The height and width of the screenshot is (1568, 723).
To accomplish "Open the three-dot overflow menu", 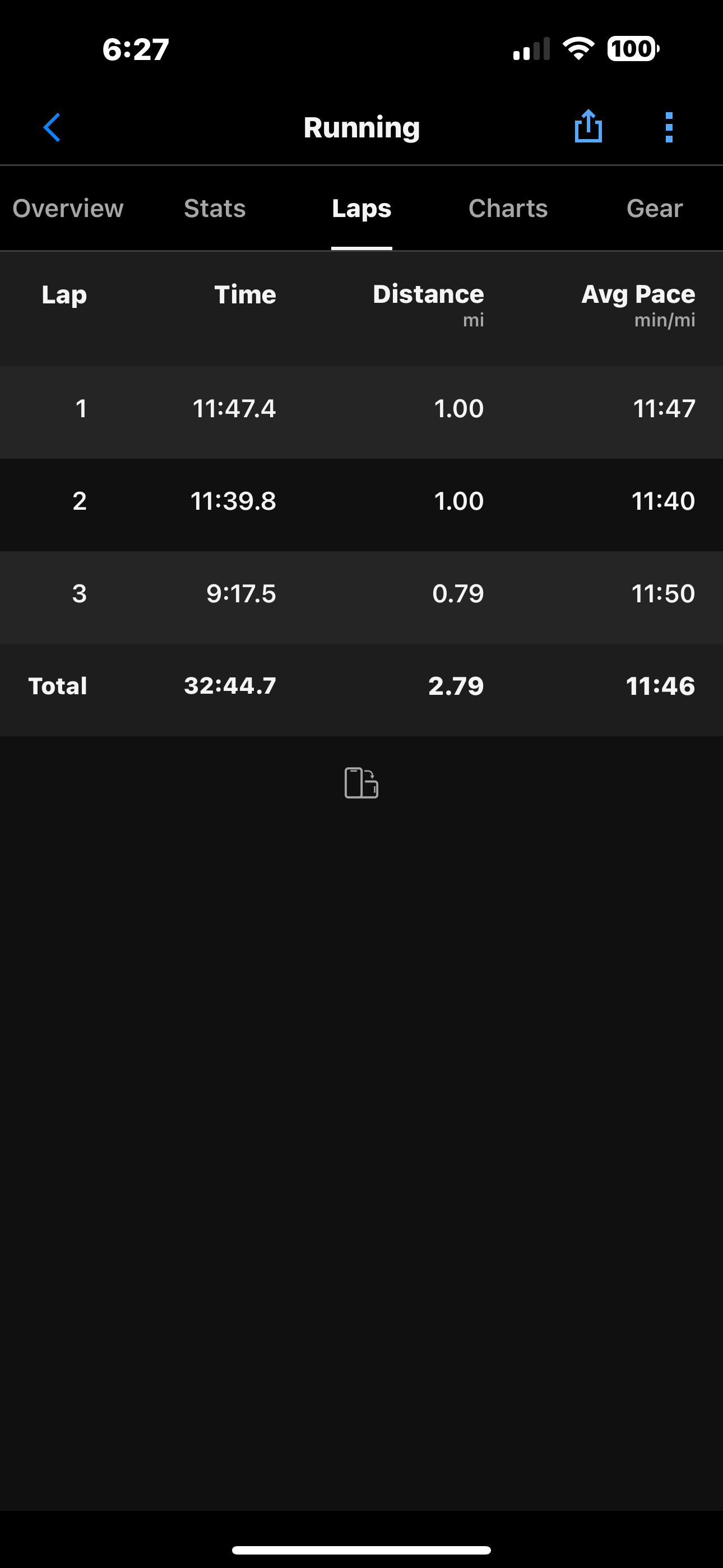I will (x=669, y=127).
